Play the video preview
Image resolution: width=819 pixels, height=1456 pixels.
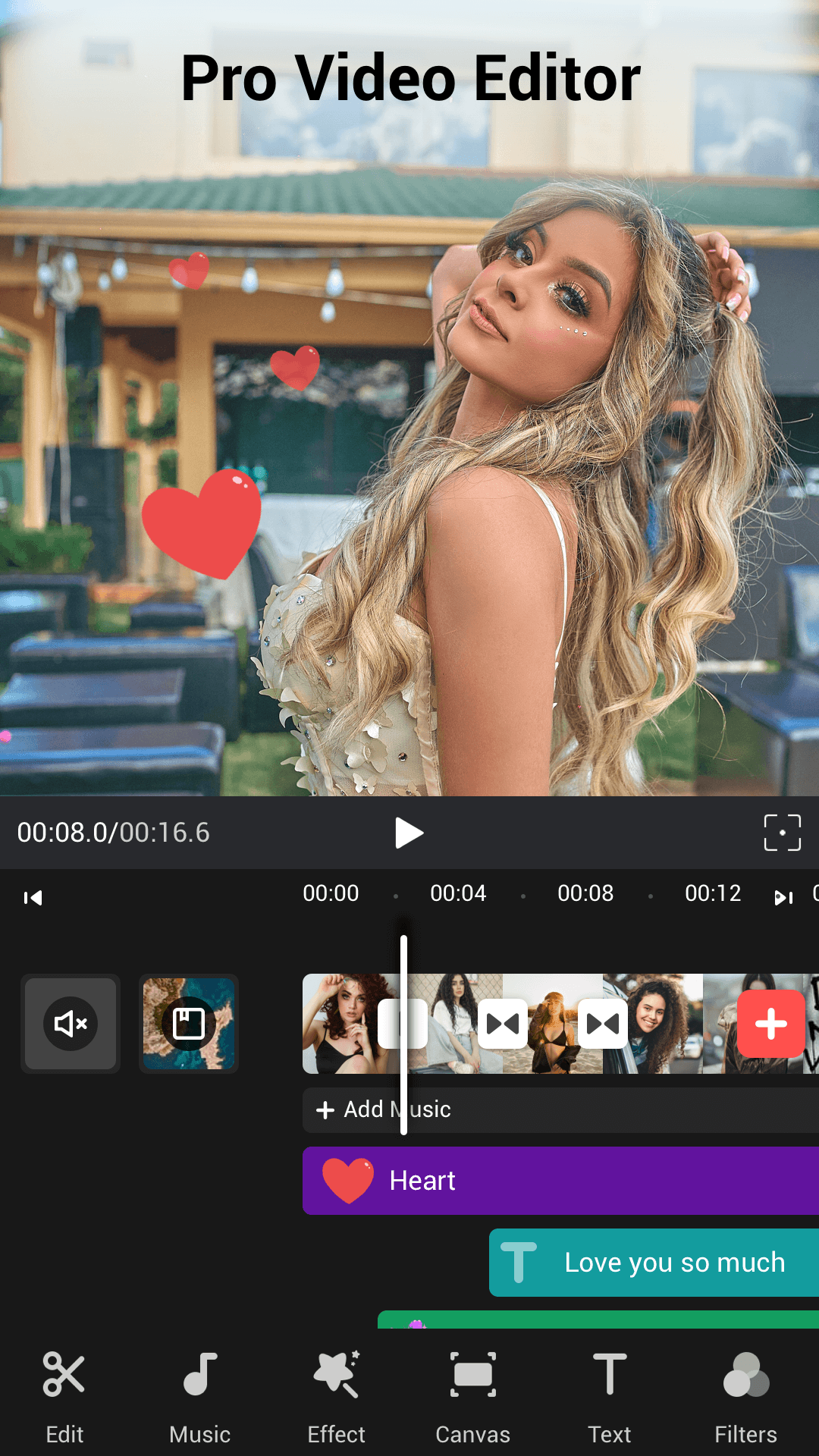409,833
